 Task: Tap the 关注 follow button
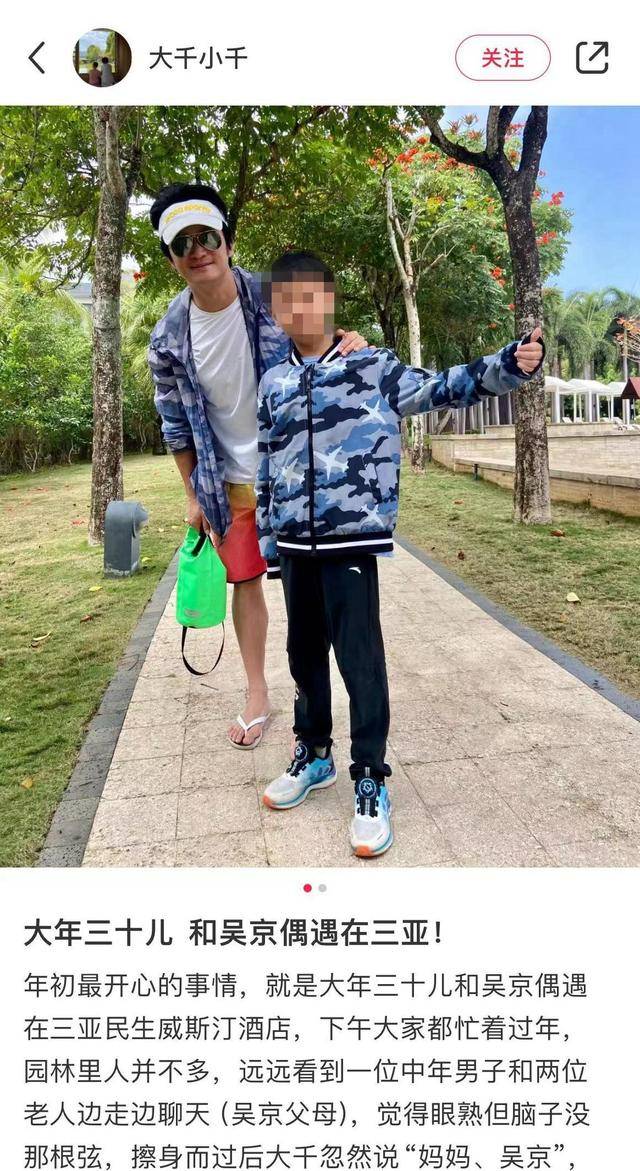502,58
